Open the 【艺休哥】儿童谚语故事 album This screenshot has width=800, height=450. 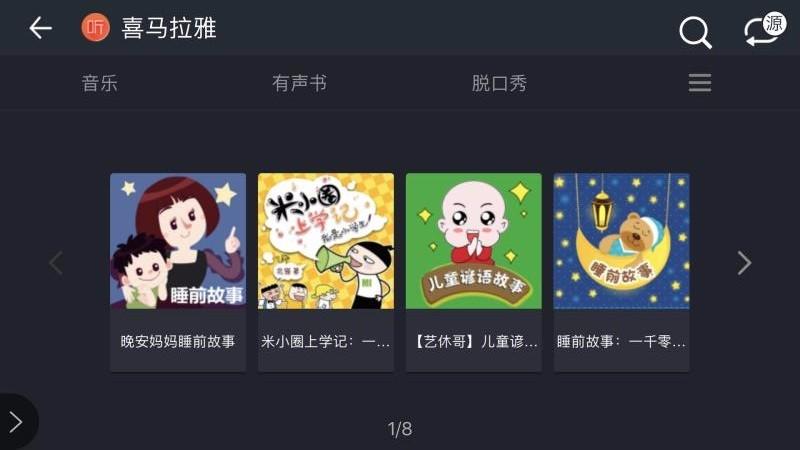(474, 271)
